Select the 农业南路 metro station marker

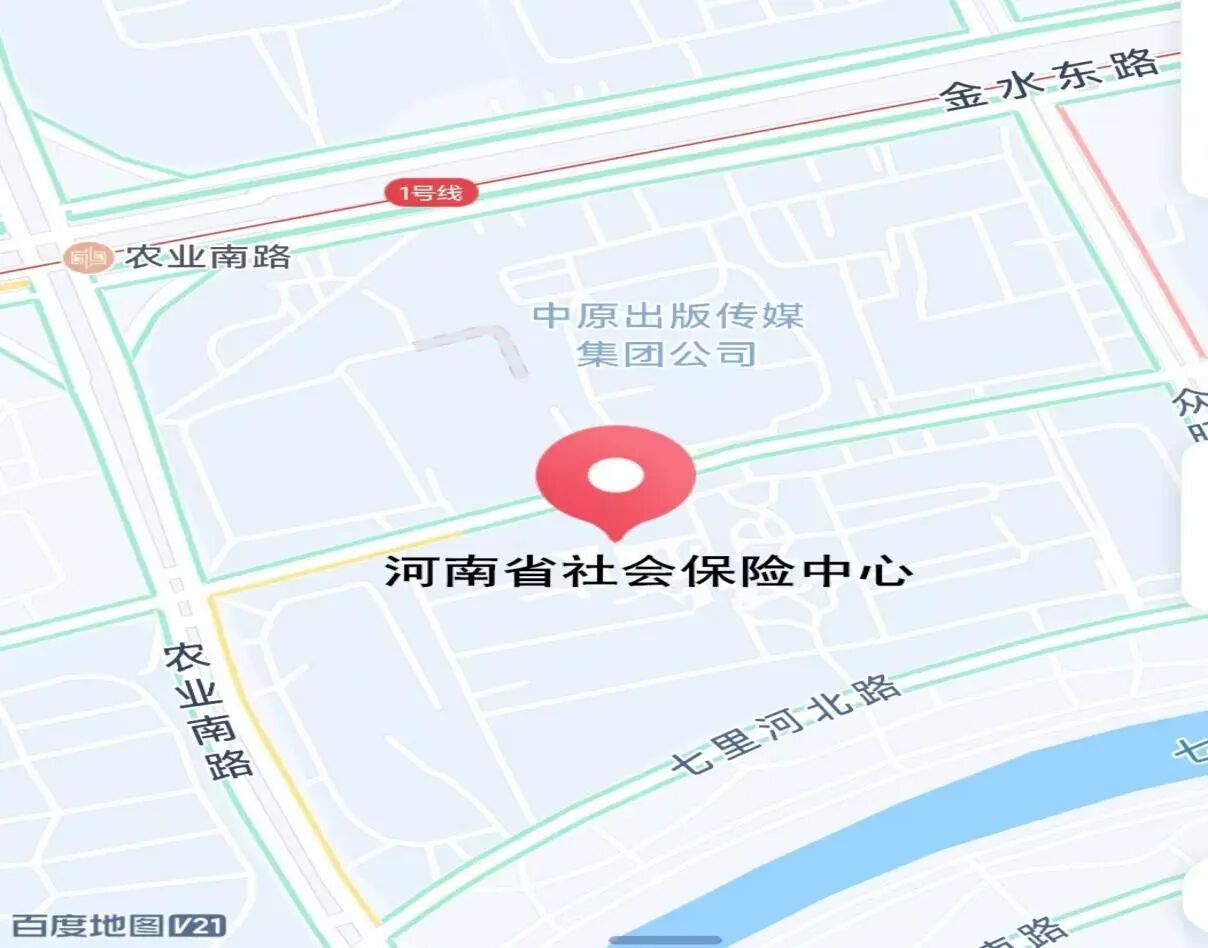87,257
